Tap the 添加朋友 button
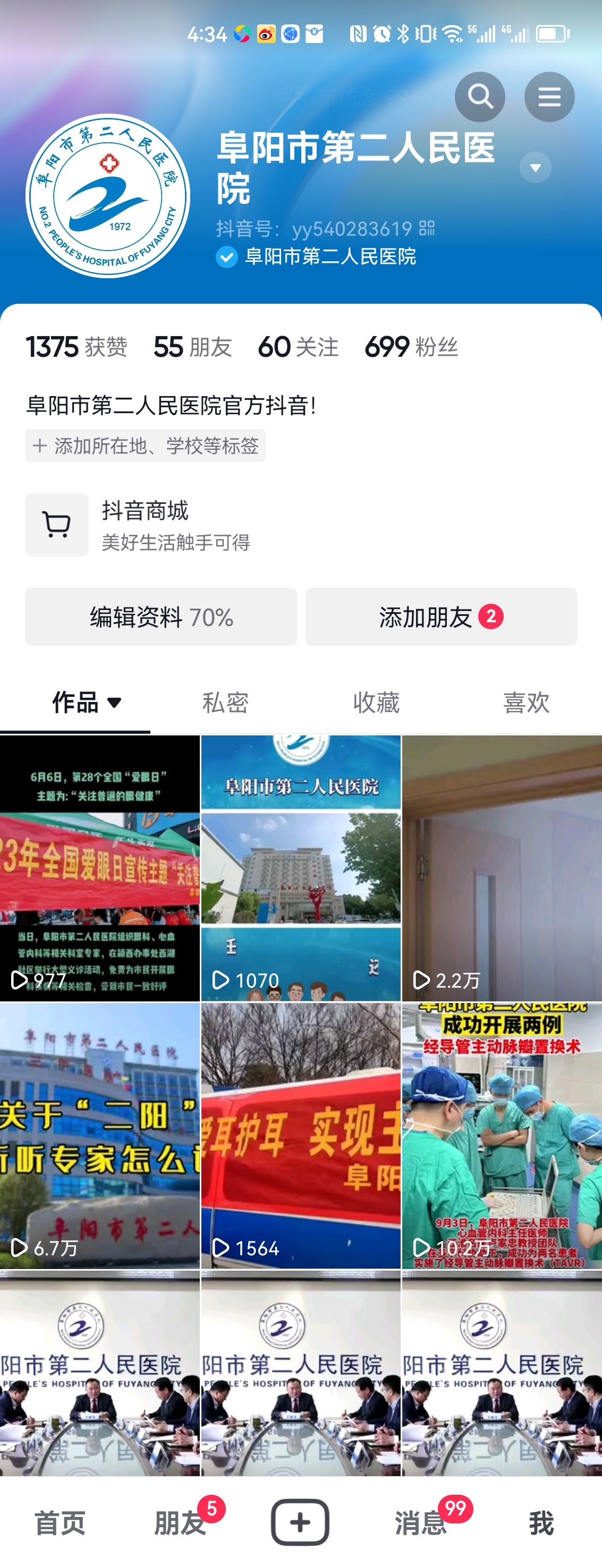Image resolution: width=602 pixels, height=1568 pixels. click(440, 616)
